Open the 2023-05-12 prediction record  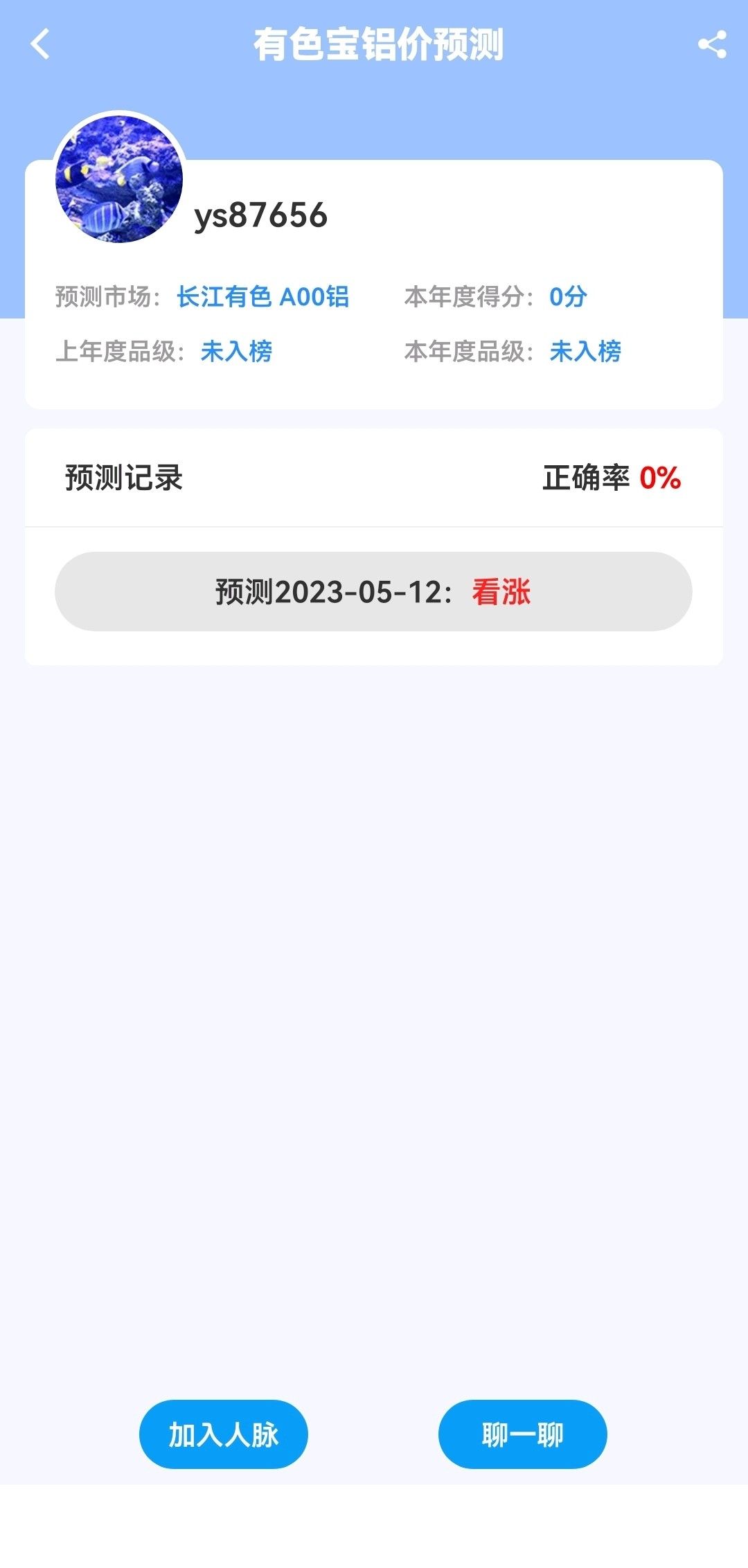tap(373, 592)
